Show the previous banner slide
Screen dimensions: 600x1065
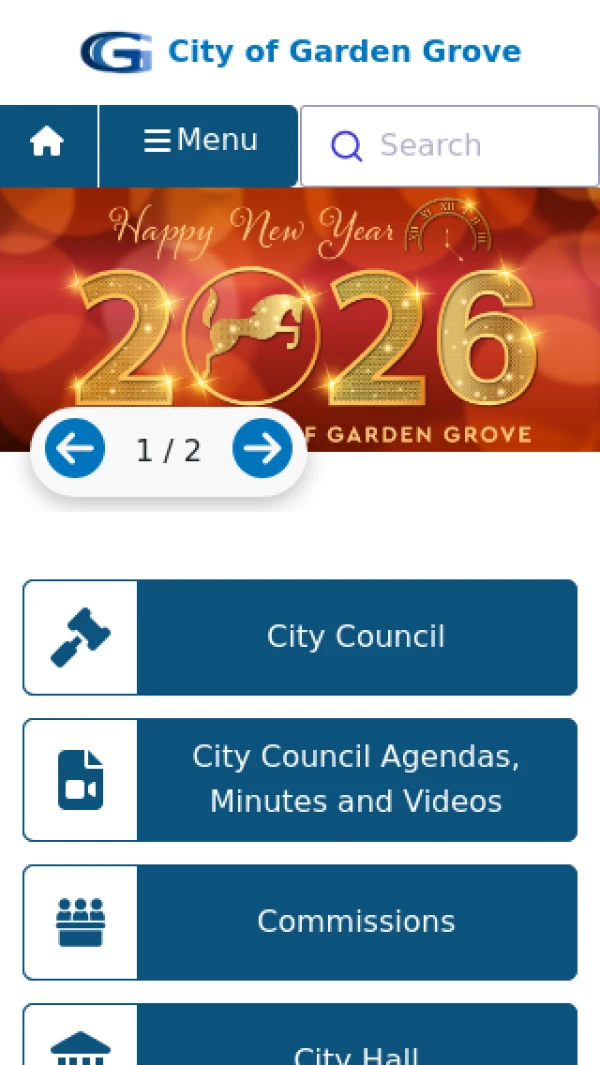tap(75, 449)
